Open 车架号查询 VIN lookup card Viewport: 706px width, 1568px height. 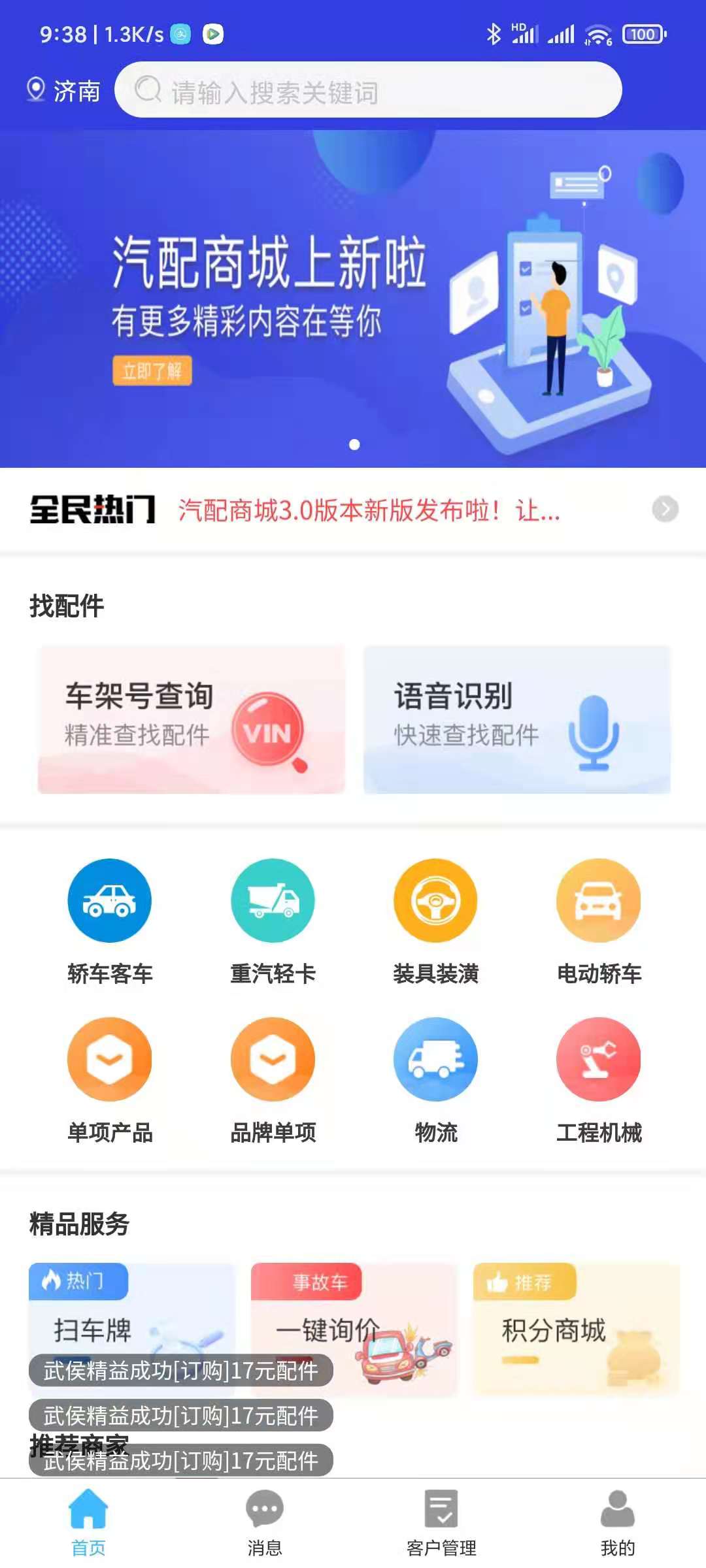tap(191, 719)
